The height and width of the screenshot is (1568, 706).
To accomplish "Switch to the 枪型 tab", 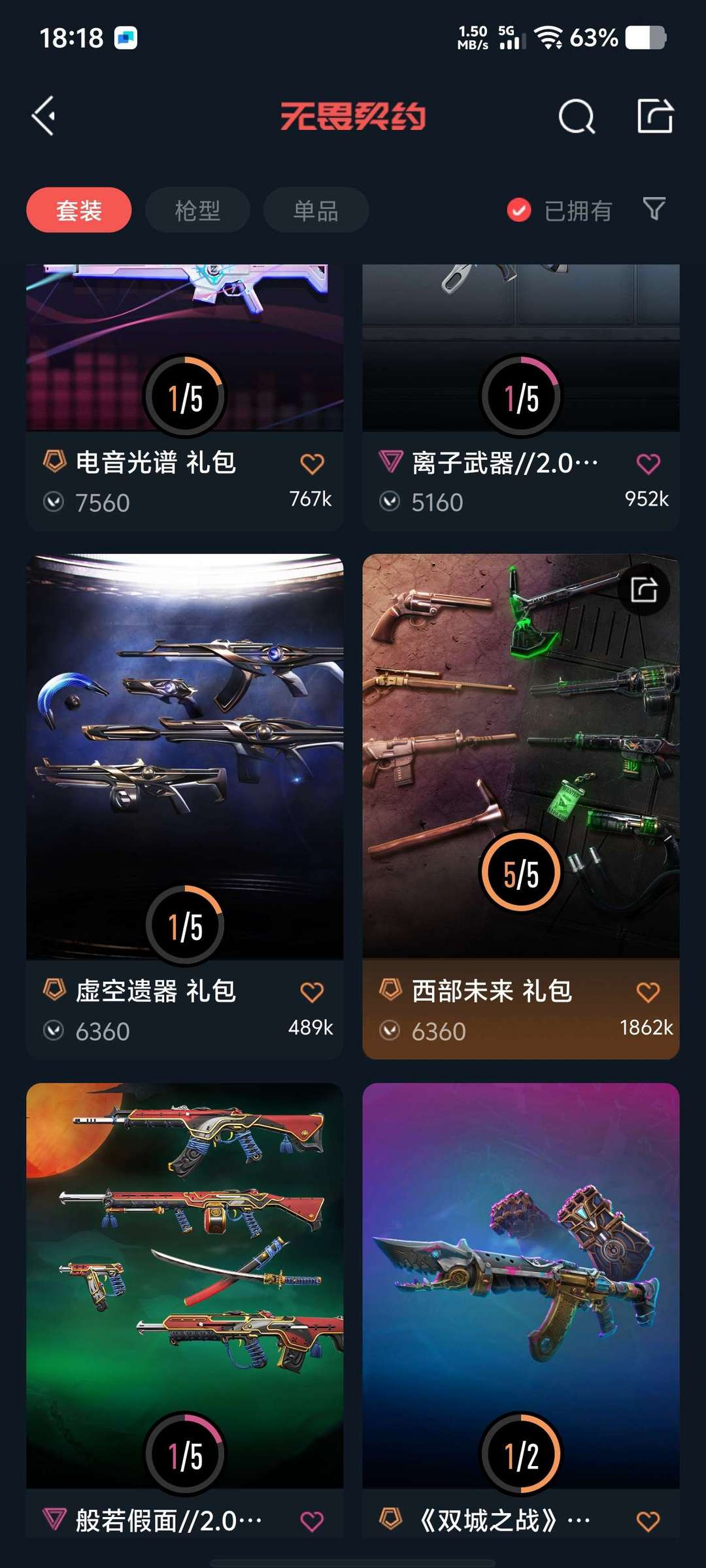I will tap(197, 210).
